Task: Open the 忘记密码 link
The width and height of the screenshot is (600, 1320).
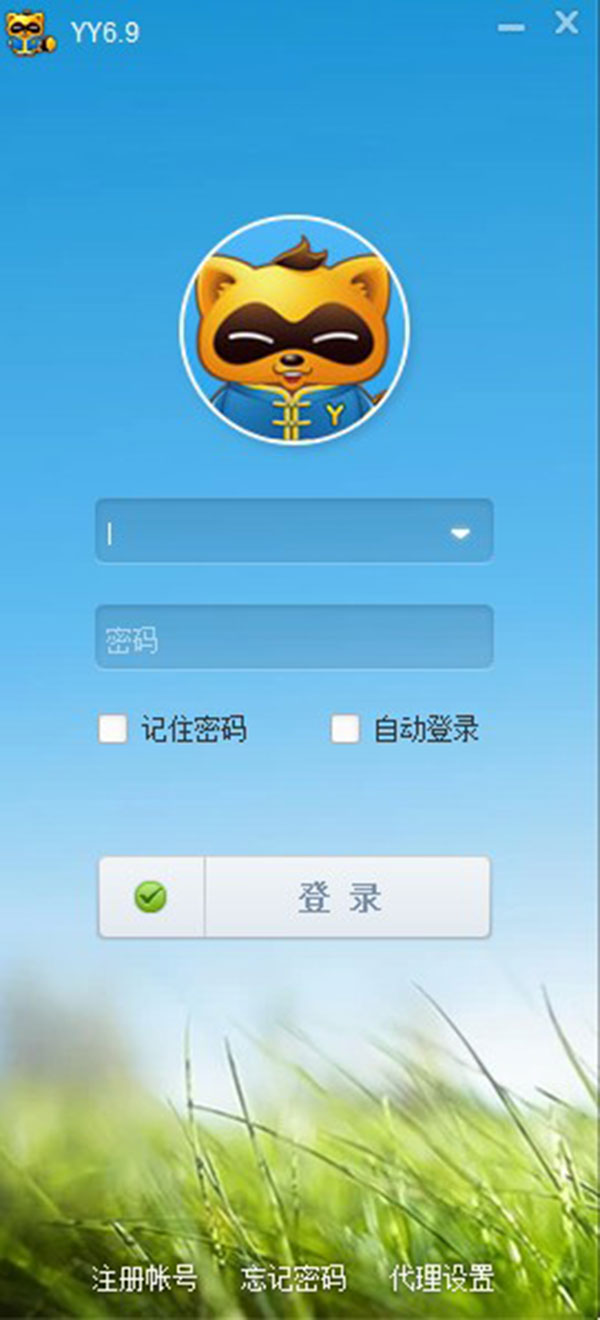Action: (293, 1279)
